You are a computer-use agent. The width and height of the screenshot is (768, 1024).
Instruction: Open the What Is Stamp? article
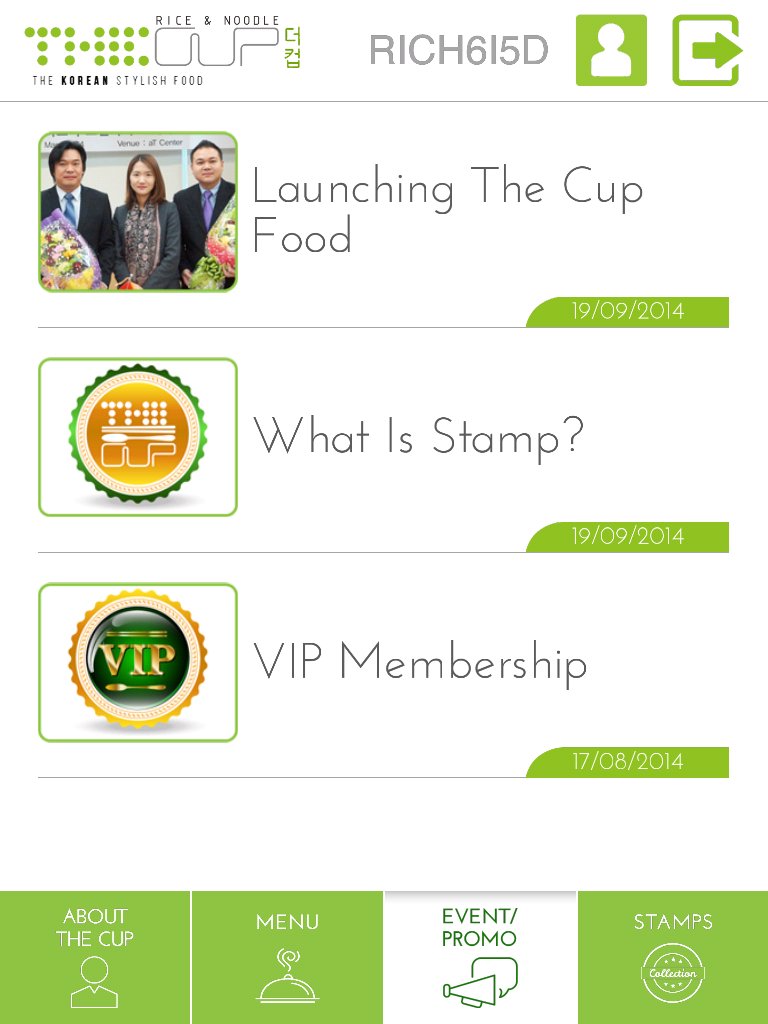[421, 437]
